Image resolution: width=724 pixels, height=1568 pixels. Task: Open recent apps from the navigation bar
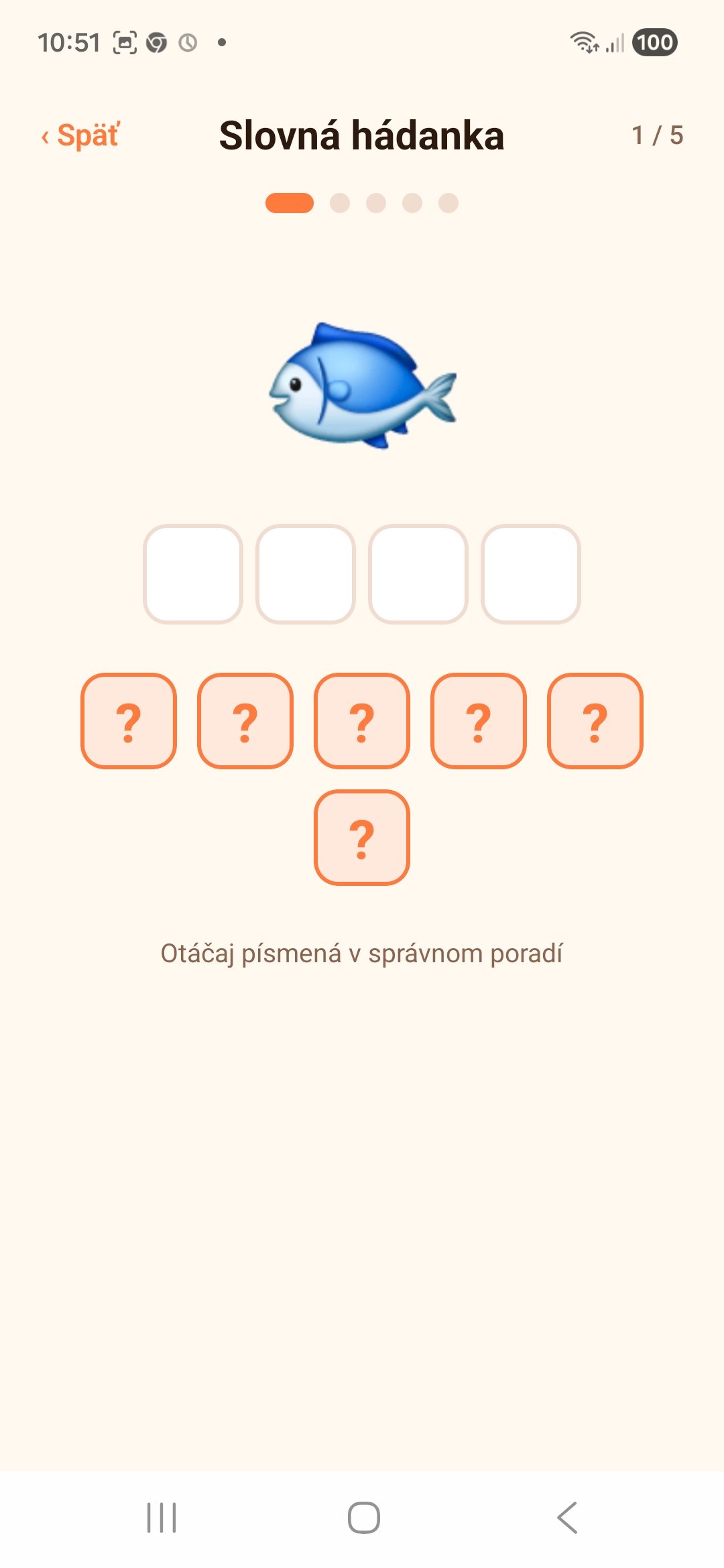click(x=162, y=1518)
